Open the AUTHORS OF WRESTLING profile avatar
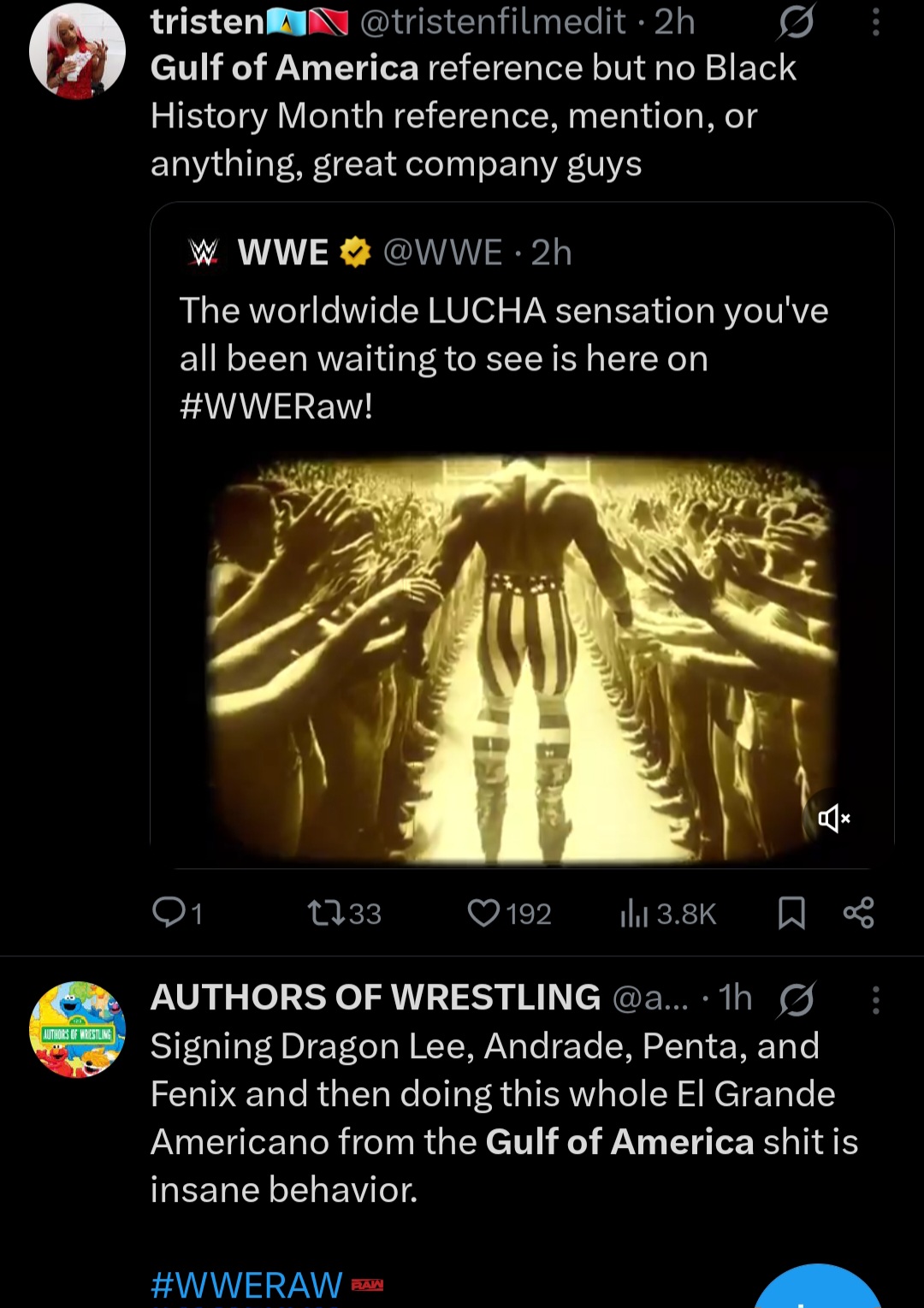 77,1029
